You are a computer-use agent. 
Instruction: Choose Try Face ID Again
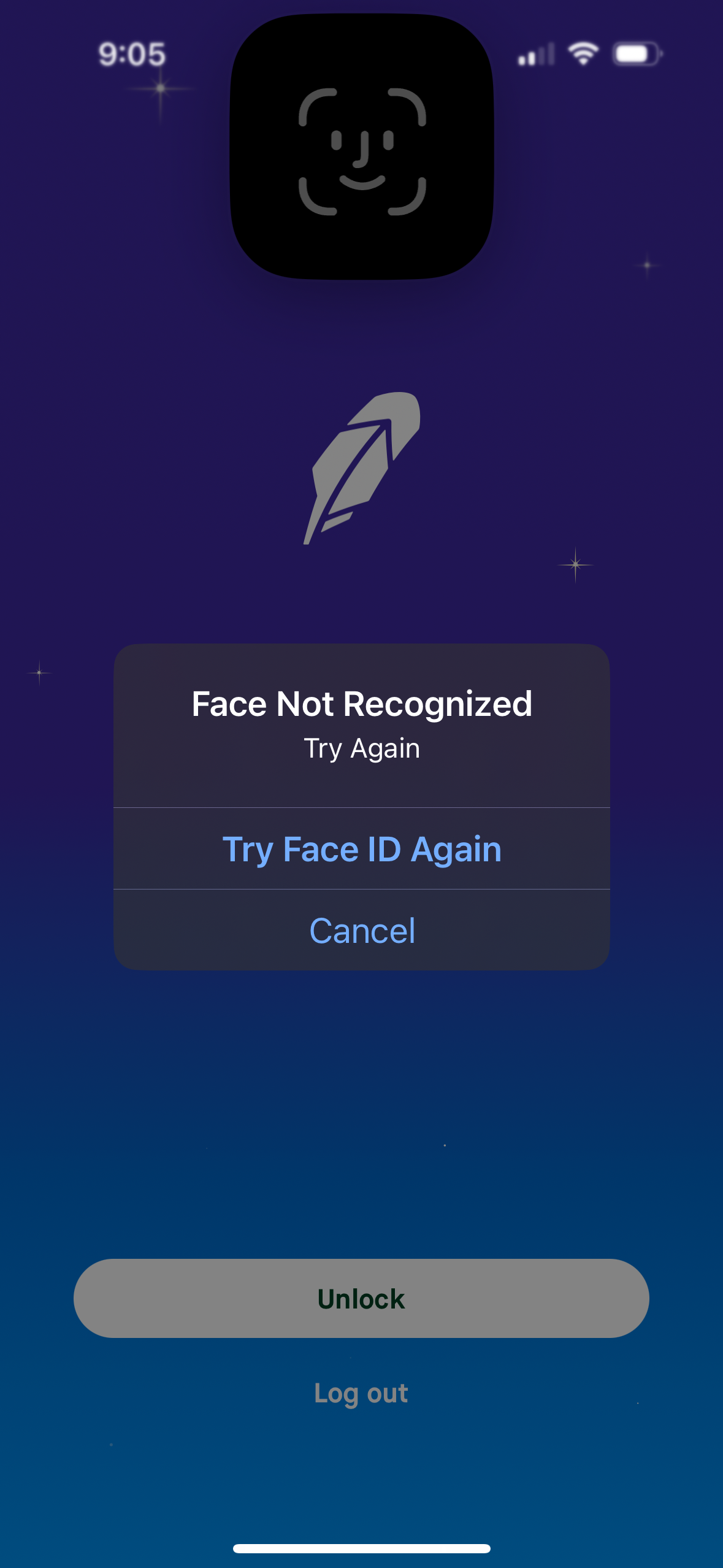point(362,849)
